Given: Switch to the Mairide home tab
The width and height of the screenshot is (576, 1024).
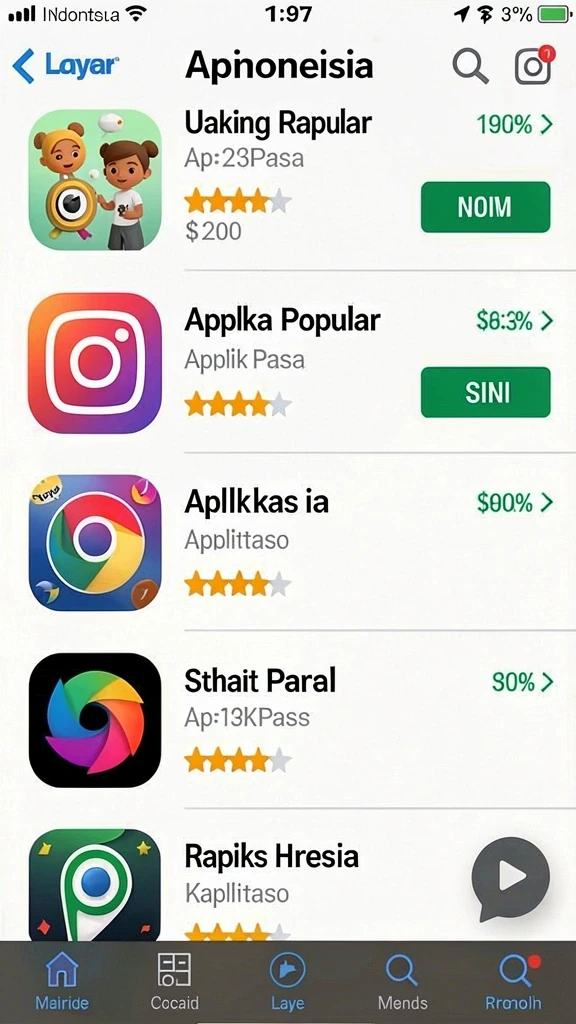Looking at the screenshot, I should click(62, 982).
